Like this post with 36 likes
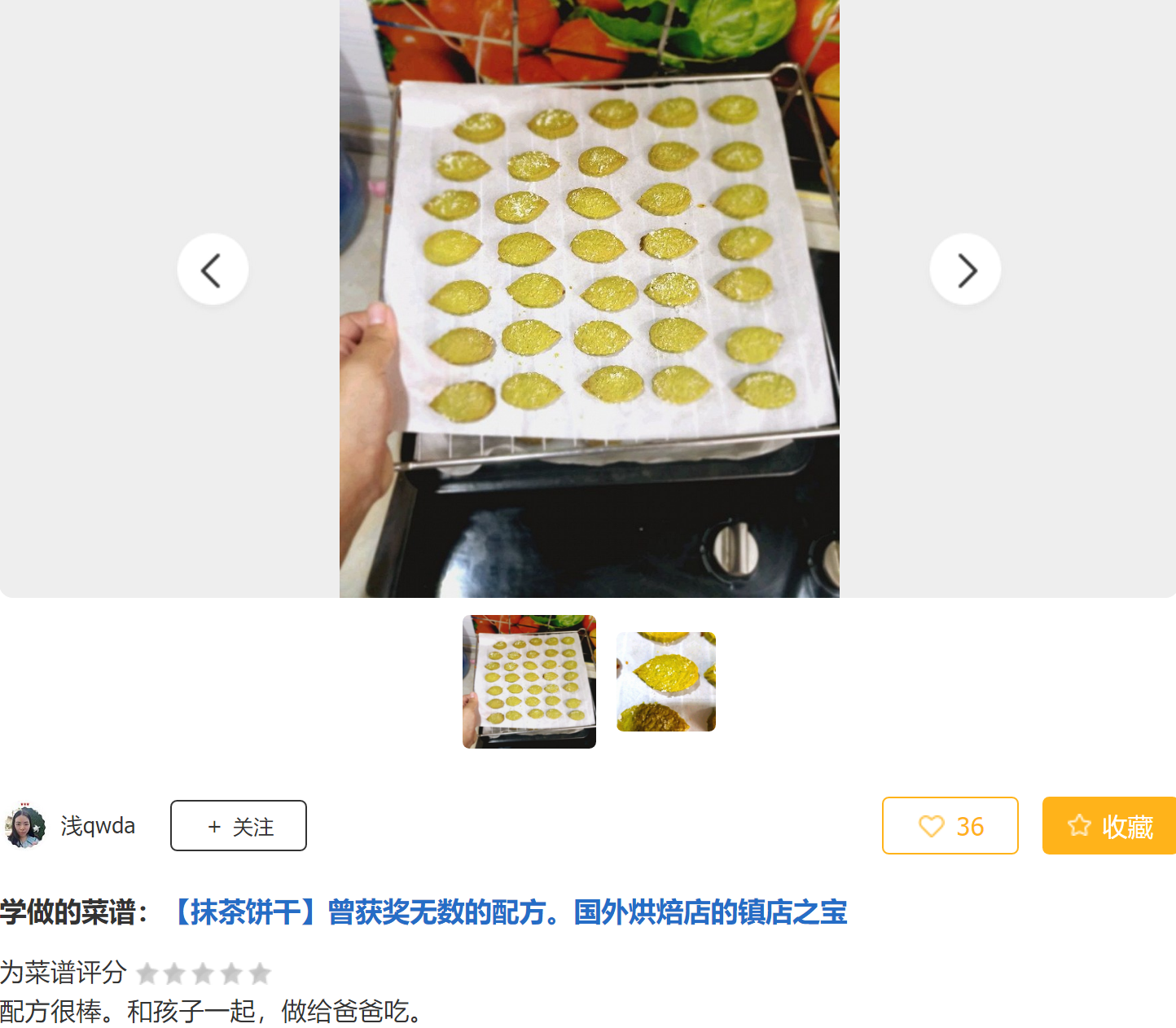The width and height of the screenshot is (1176, 1028). (x=950, y=826)
